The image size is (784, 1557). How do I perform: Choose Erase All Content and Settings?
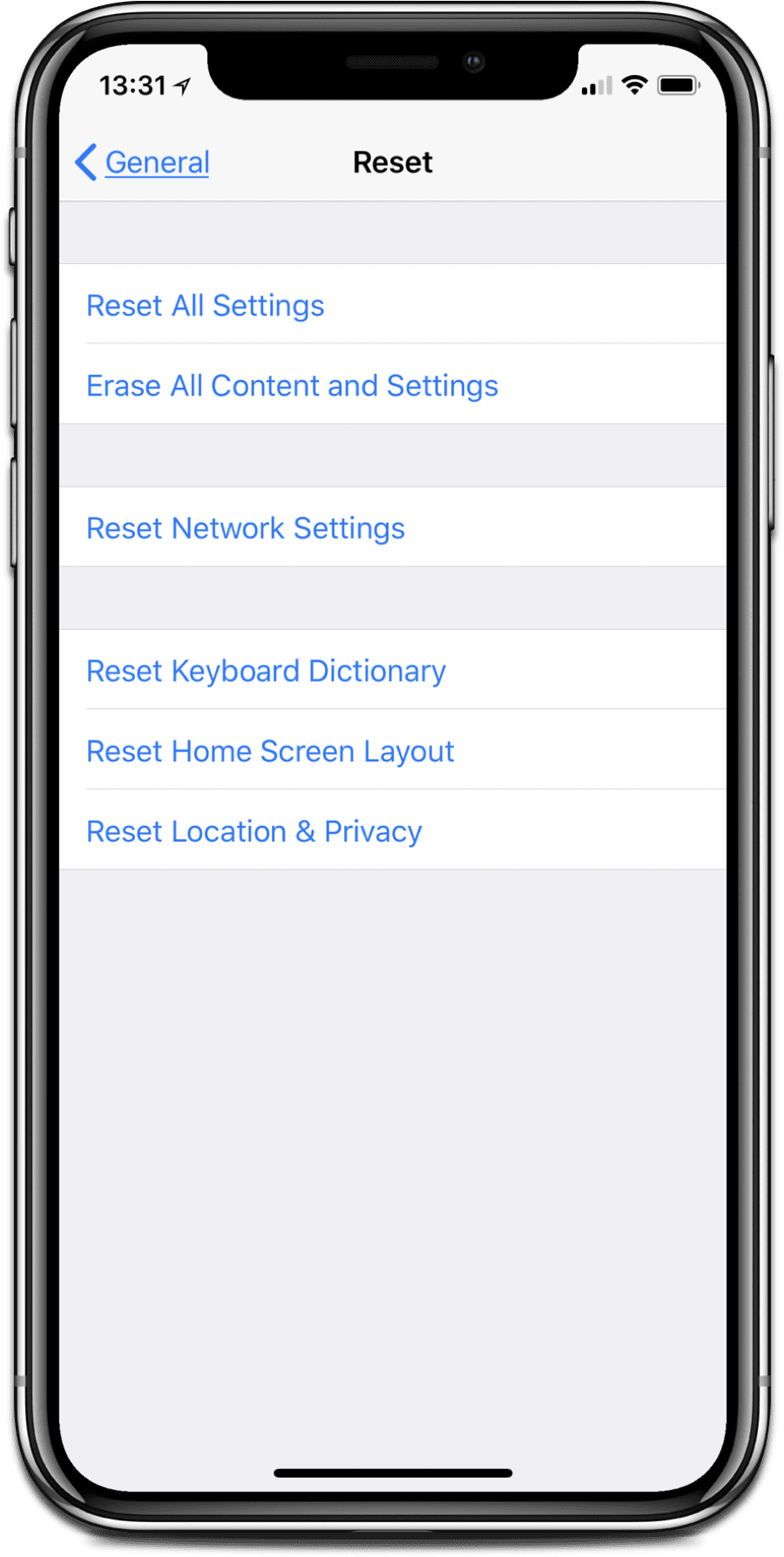(x=292, y=386)
